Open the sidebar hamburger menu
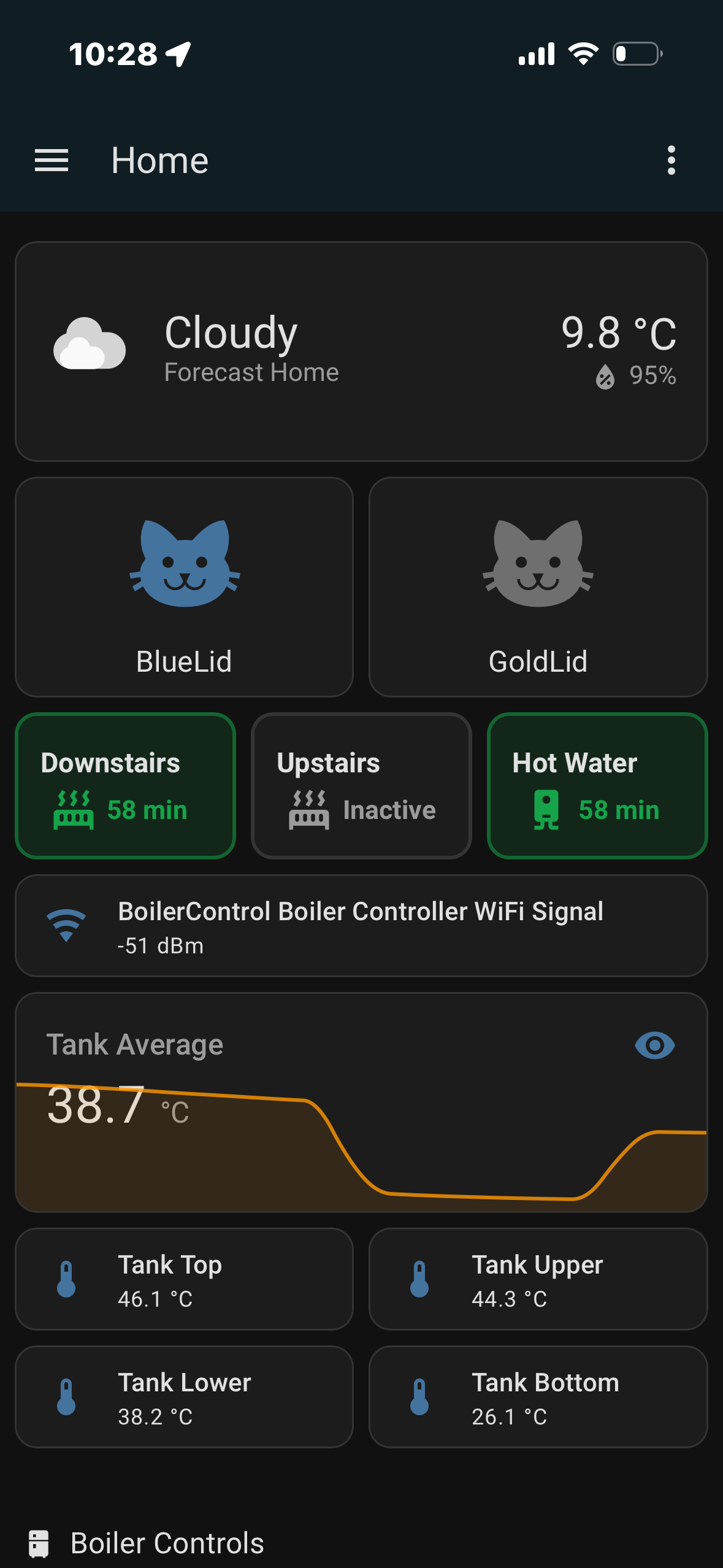 coord(52,160)
